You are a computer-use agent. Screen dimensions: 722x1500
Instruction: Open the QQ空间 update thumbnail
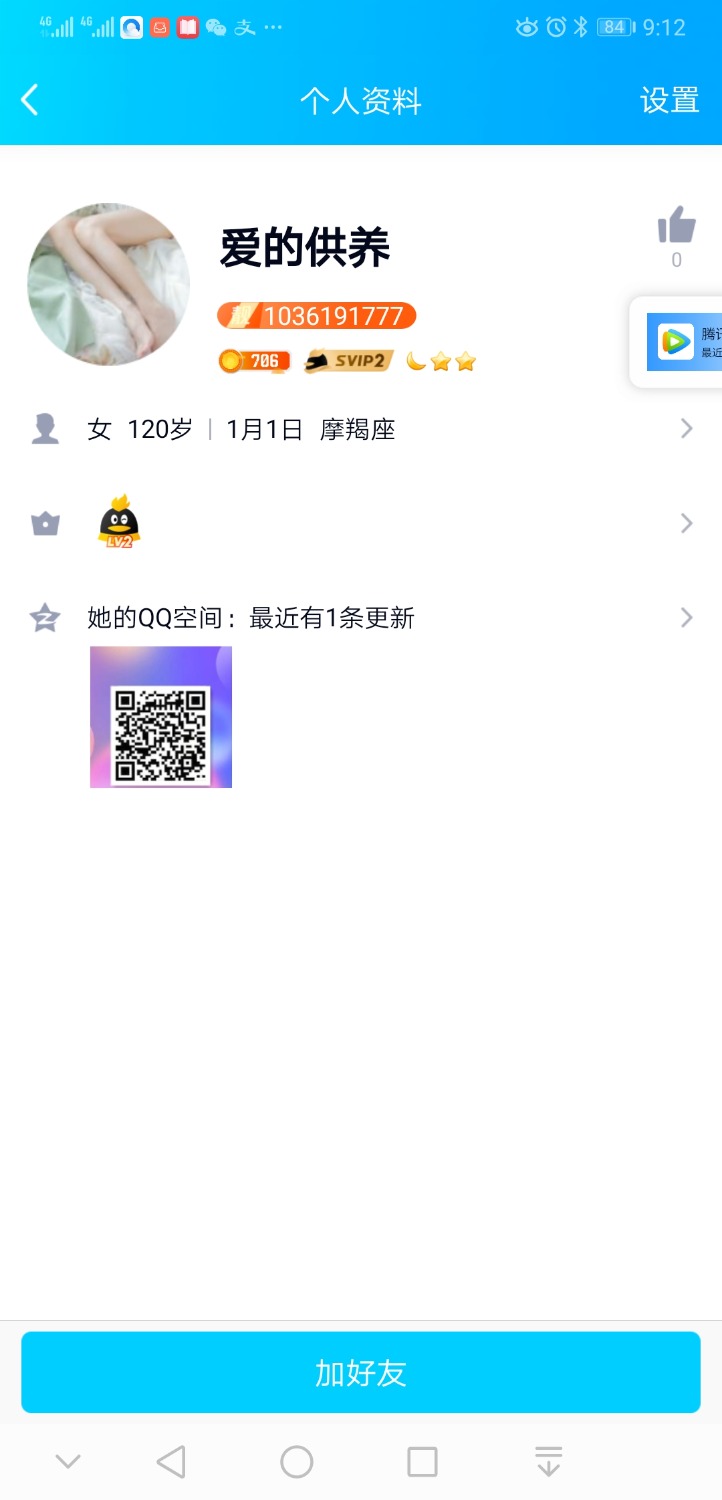coord(161,717)
